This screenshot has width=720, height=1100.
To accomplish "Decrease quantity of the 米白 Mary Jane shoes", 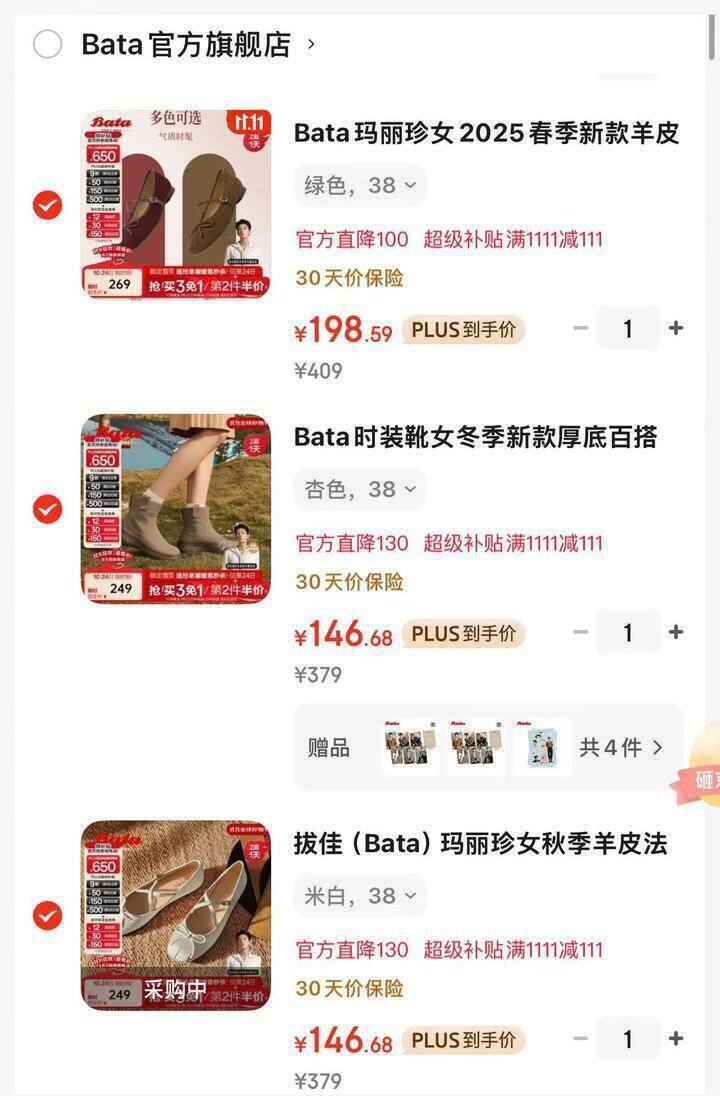I will point(580,1039).
